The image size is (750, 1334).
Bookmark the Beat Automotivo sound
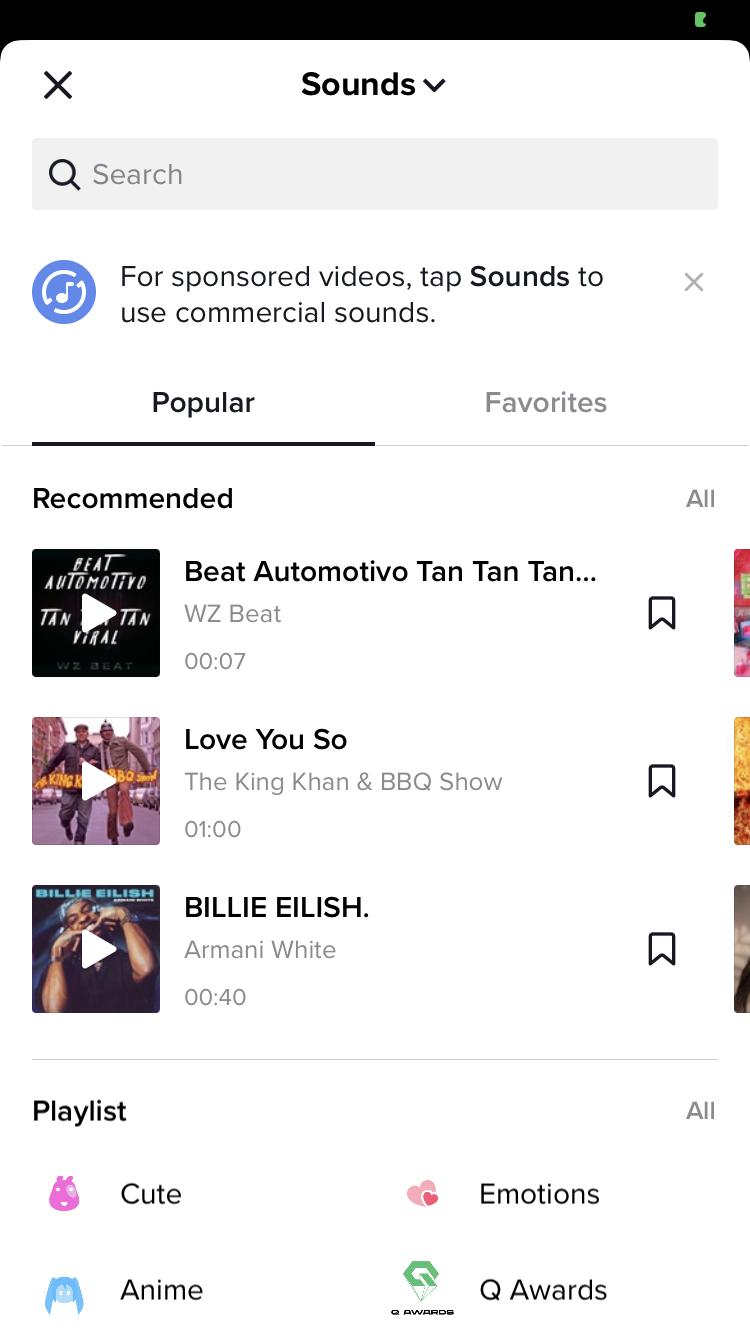coord(661,613)
